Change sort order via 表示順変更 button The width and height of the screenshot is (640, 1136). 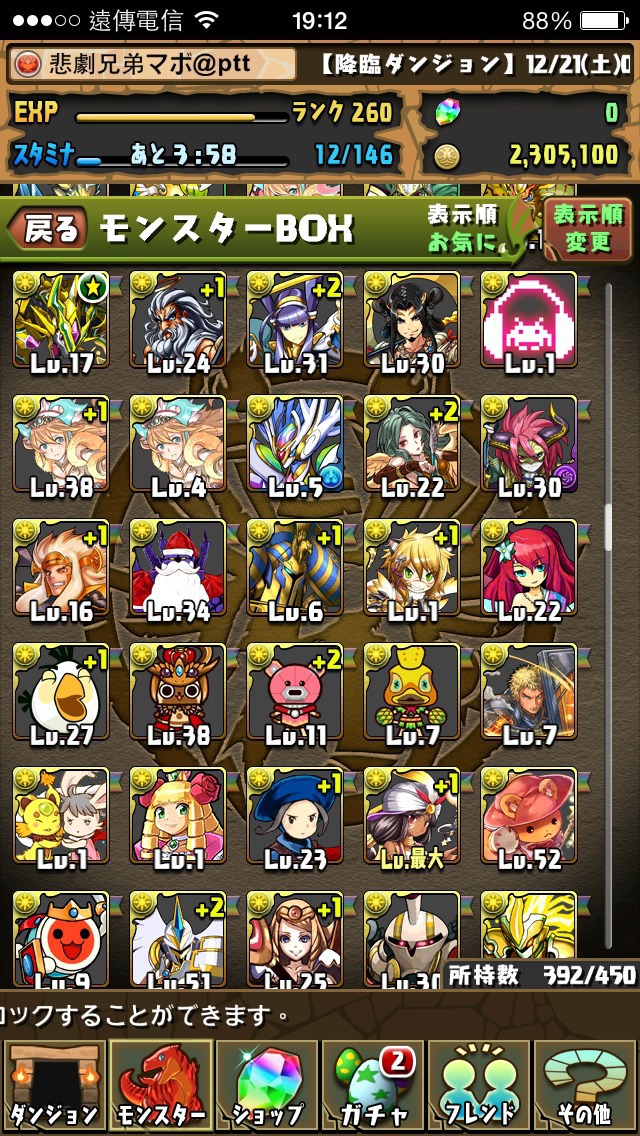point(588,229)
